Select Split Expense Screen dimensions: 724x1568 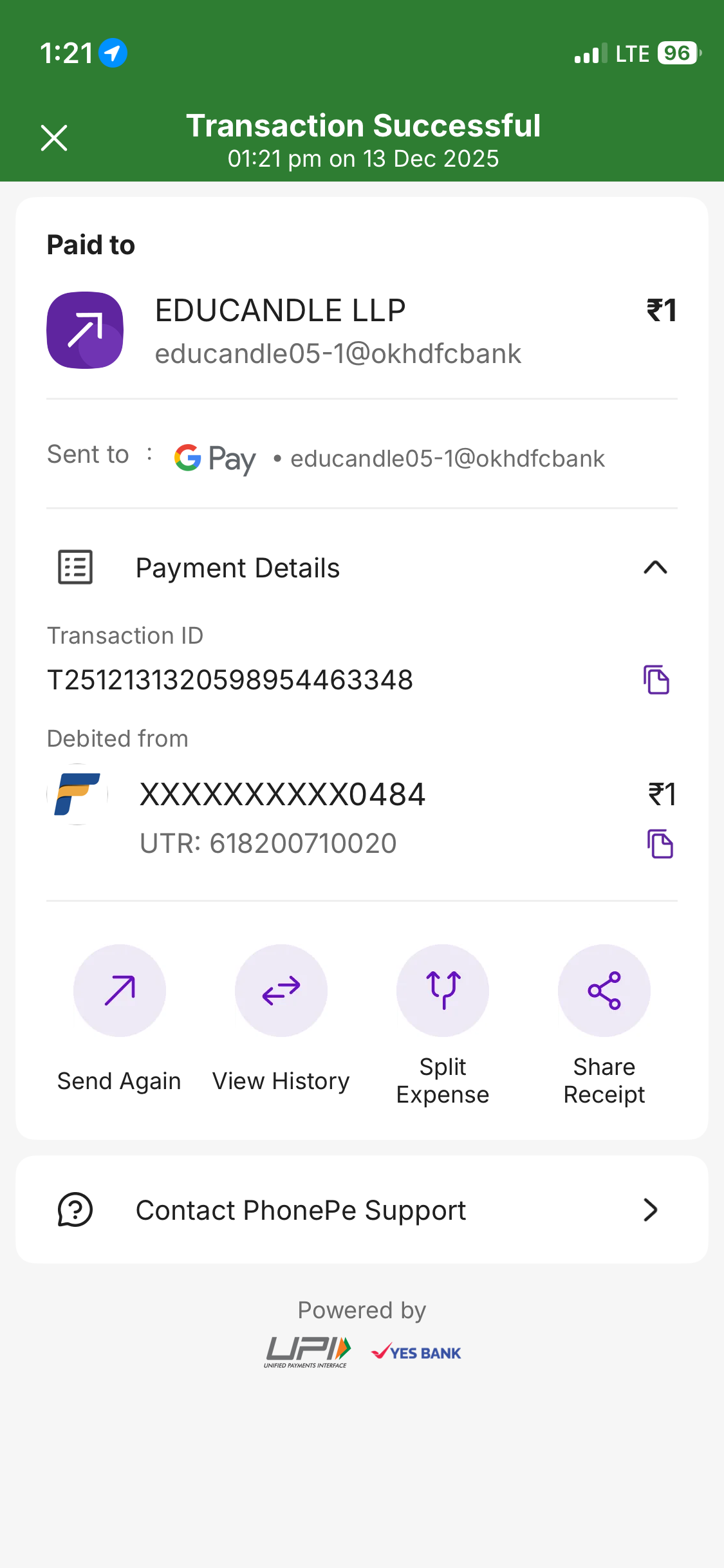pyautogui.click(x=443, y=991)
